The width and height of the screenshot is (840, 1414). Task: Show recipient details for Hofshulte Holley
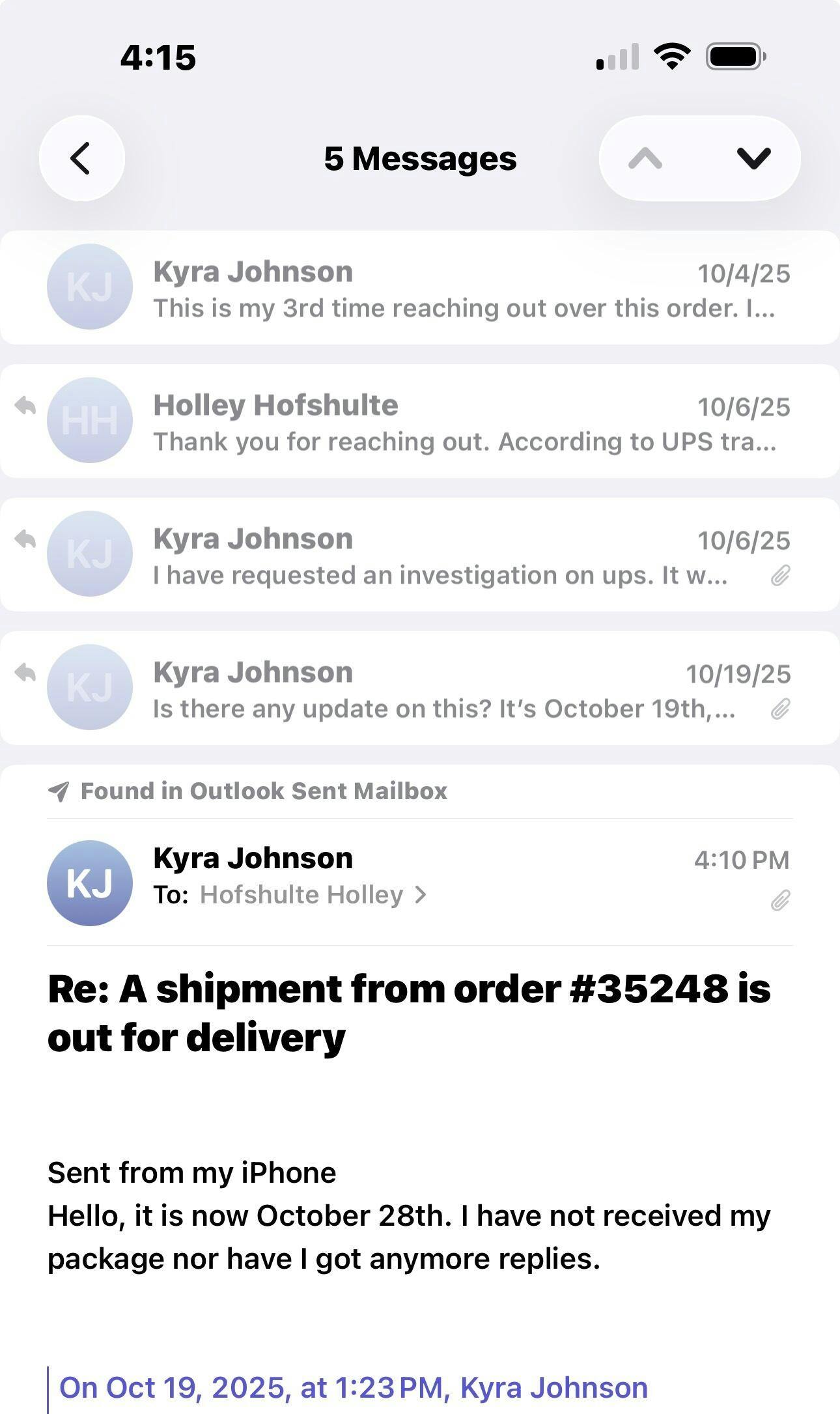[313, 895]
